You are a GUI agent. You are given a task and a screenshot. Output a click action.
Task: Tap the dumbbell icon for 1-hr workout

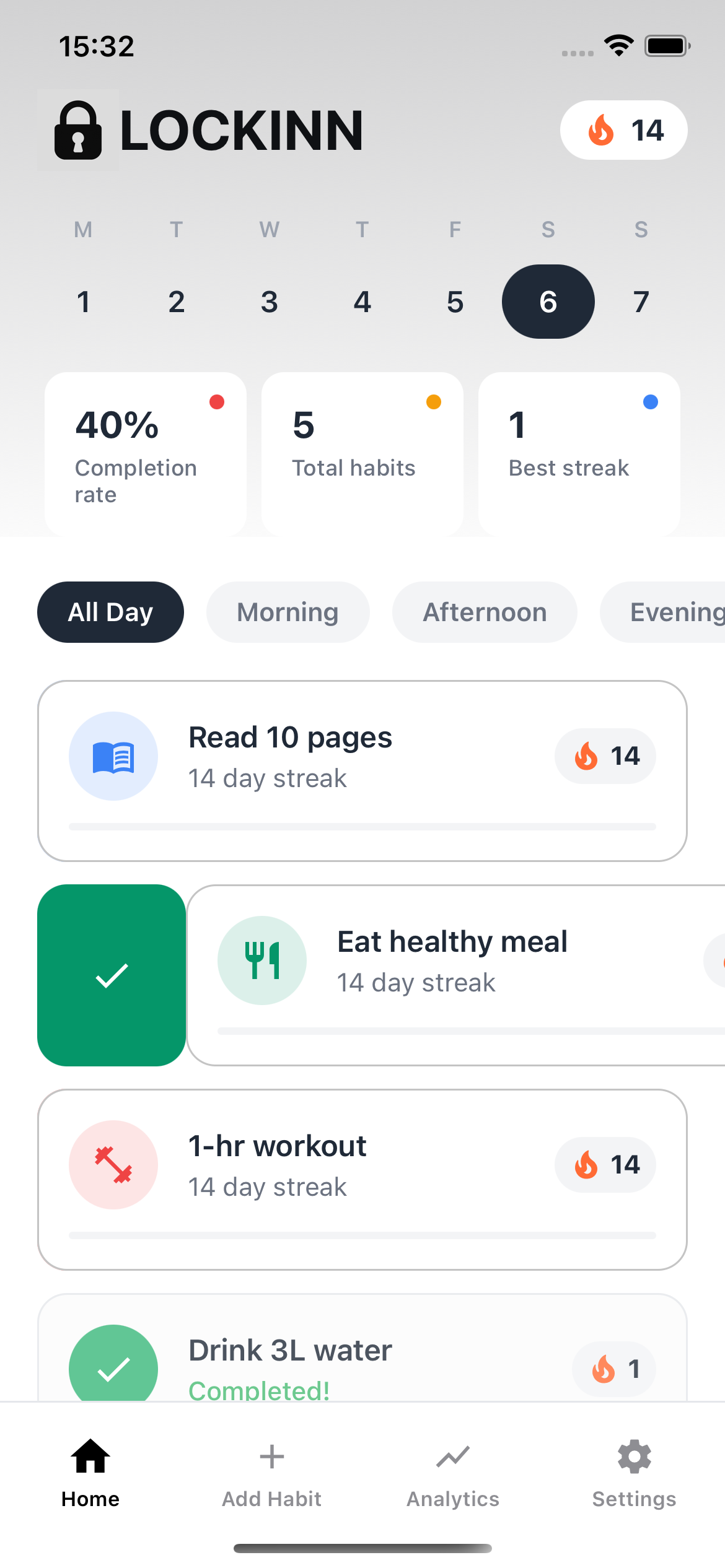[x=113, y=1164]
